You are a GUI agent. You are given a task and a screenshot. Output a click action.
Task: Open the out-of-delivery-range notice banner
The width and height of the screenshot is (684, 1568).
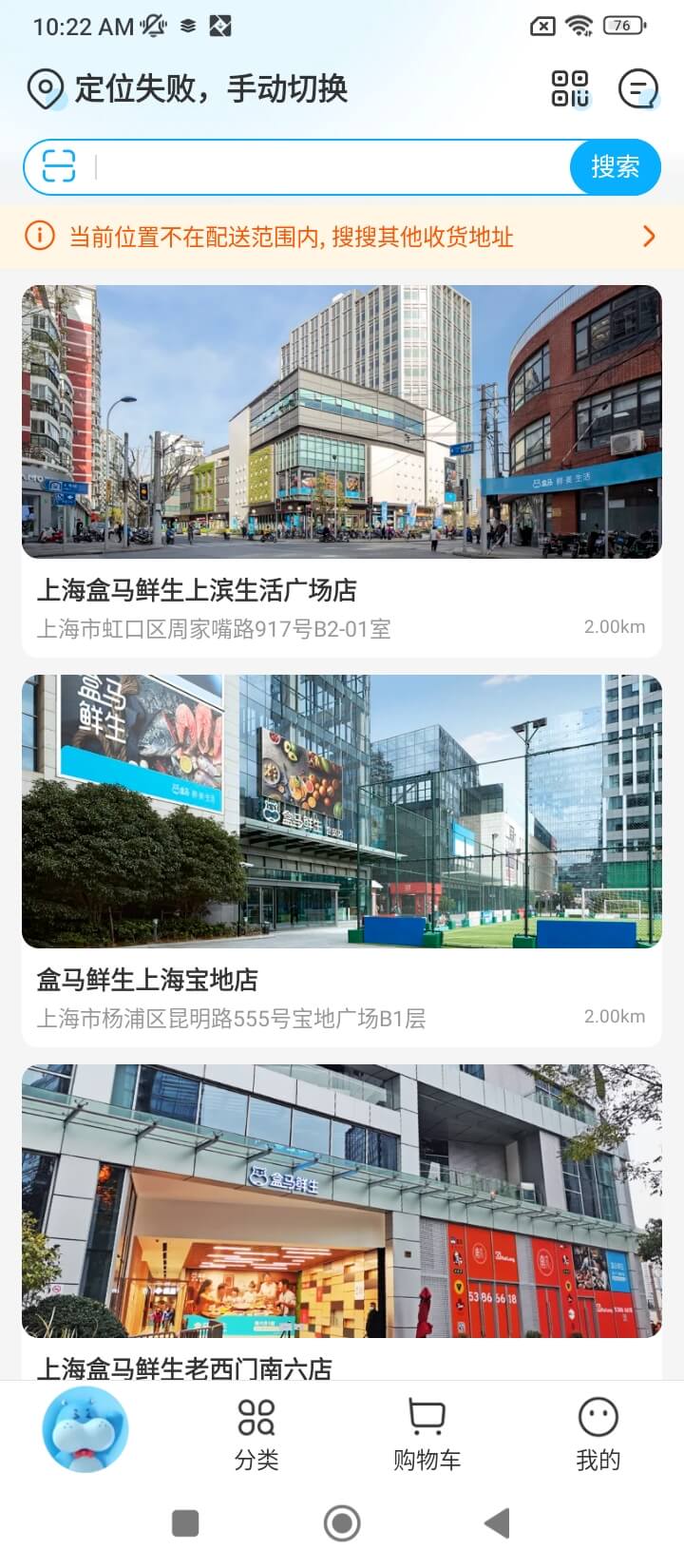(342, 237)
